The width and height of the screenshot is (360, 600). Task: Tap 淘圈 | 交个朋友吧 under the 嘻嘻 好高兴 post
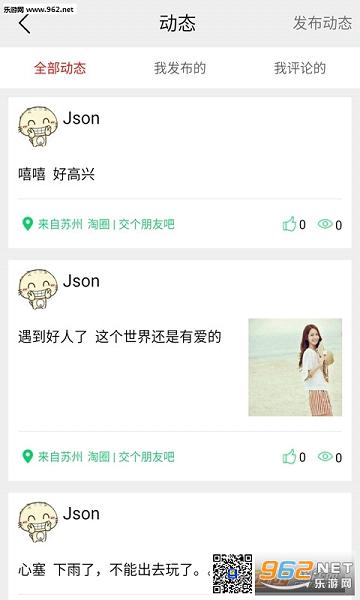(131, 224)
